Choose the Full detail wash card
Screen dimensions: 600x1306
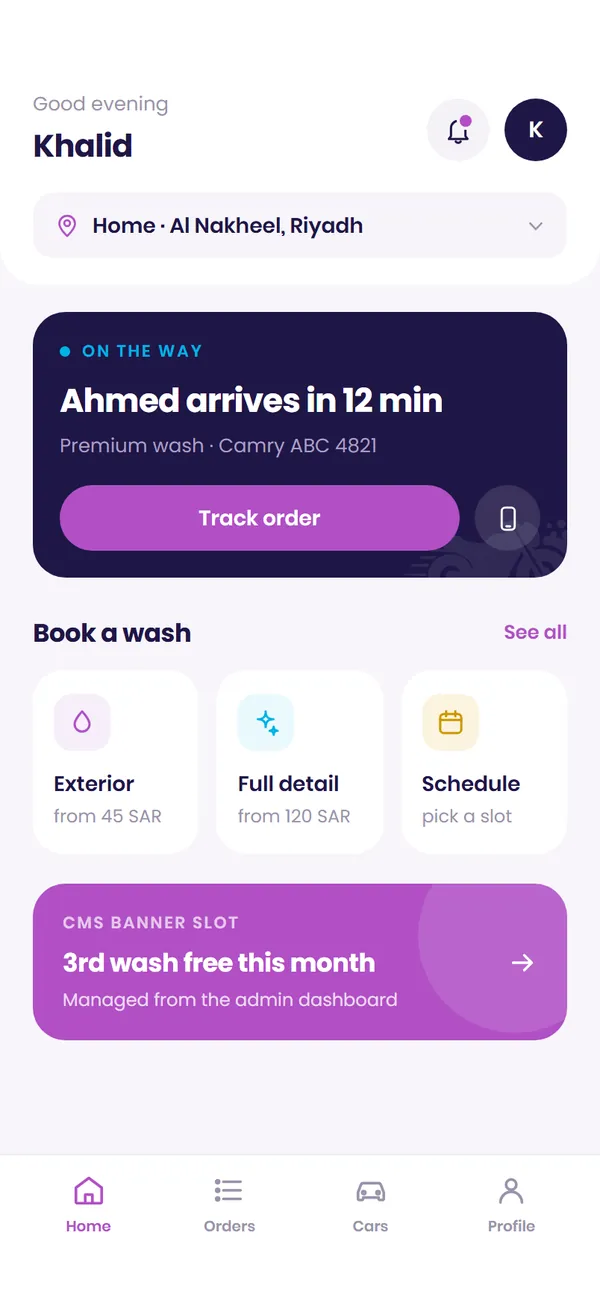click(x=300, y=762)
